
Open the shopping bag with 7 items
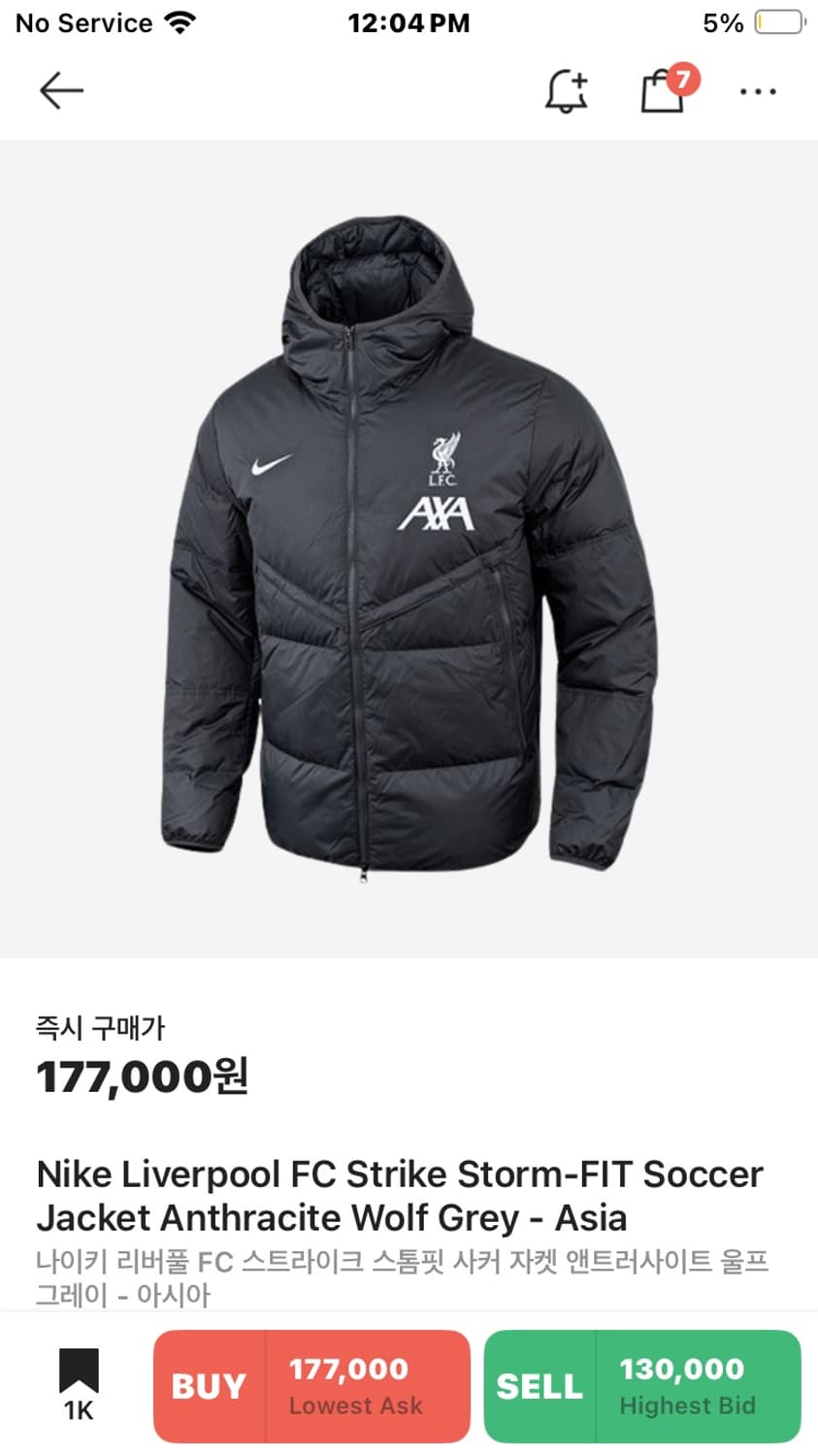[x=664, y=92]
